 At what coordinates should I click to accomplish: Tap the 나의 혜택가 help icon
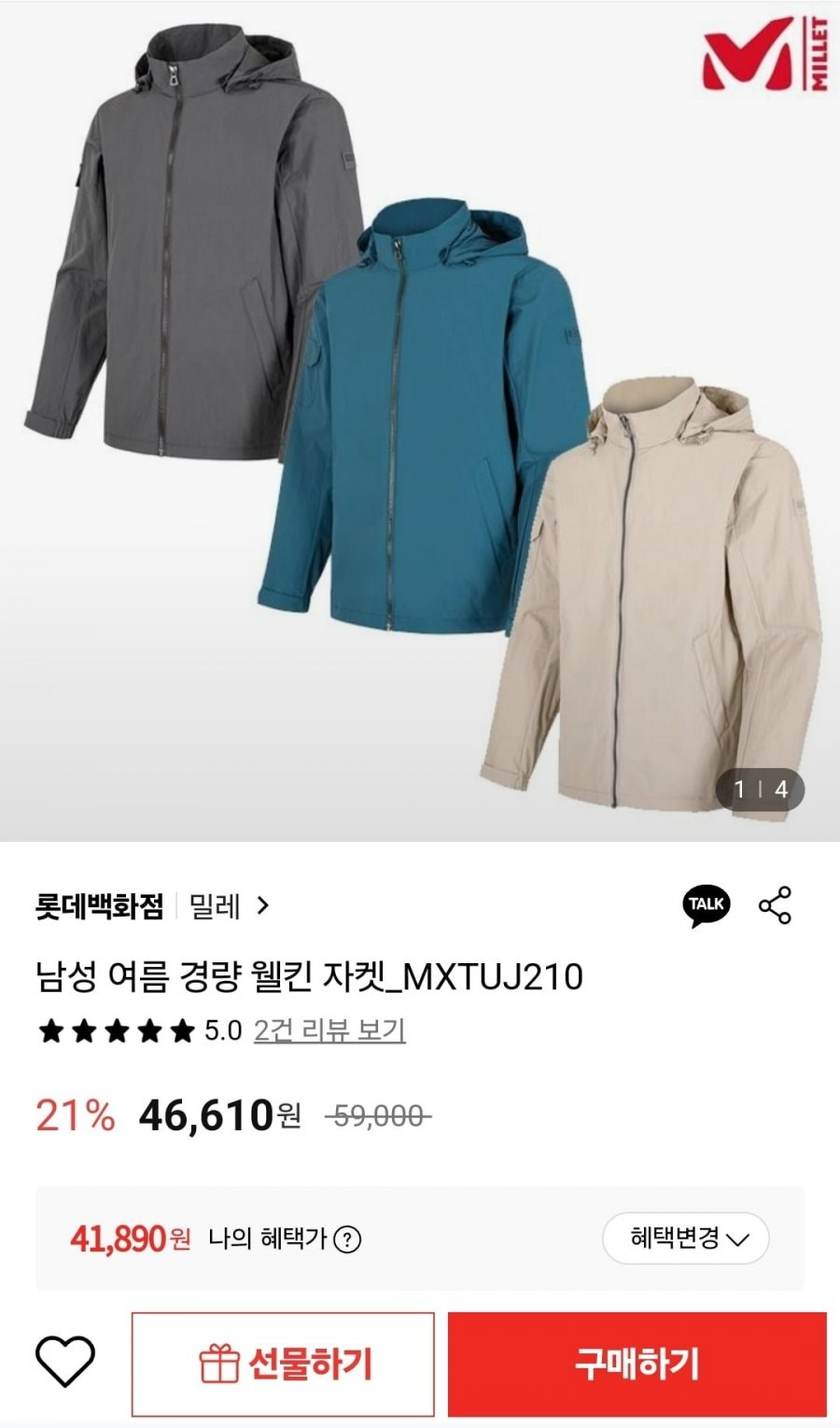click(347, 1239)
